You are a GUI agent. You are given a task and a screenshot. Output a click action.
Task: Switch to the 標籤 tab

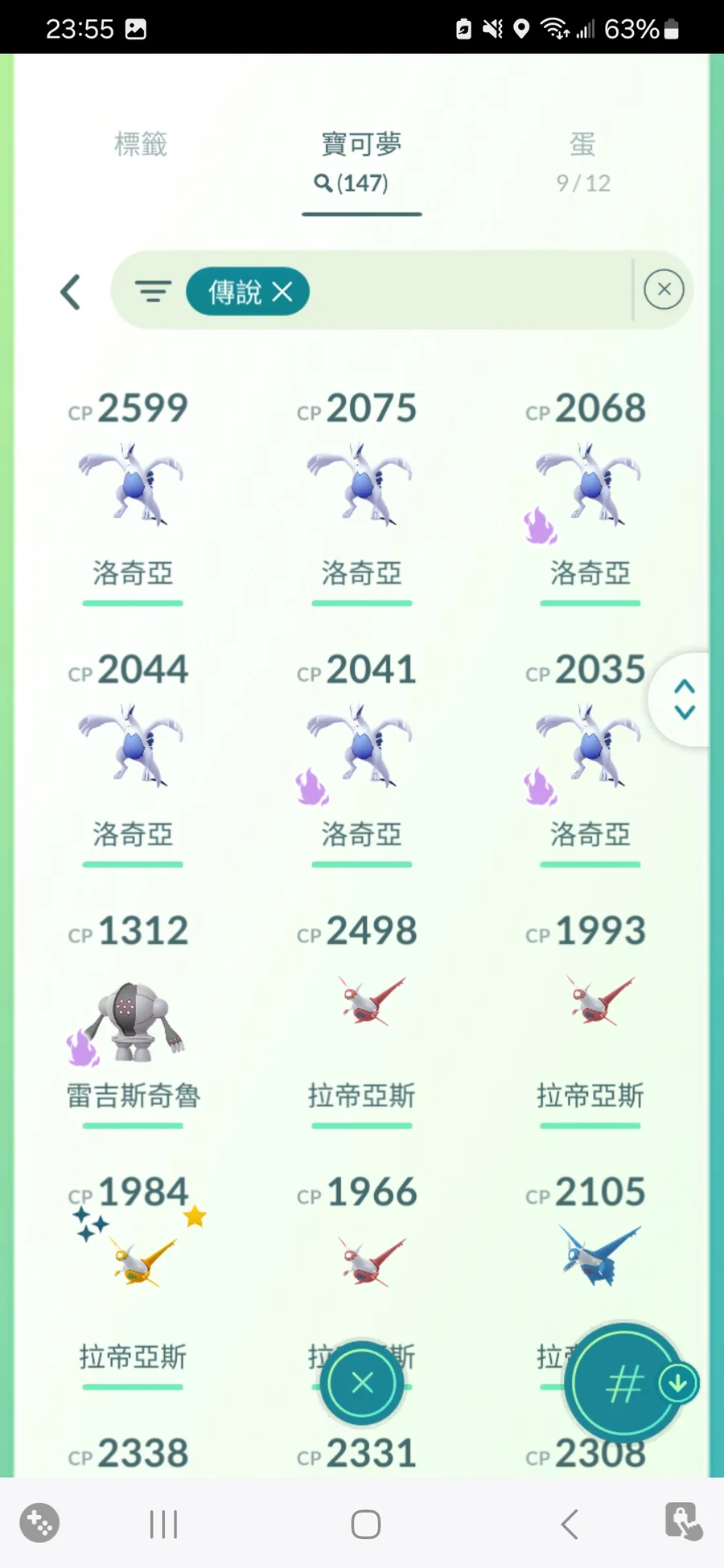[141, 145]
